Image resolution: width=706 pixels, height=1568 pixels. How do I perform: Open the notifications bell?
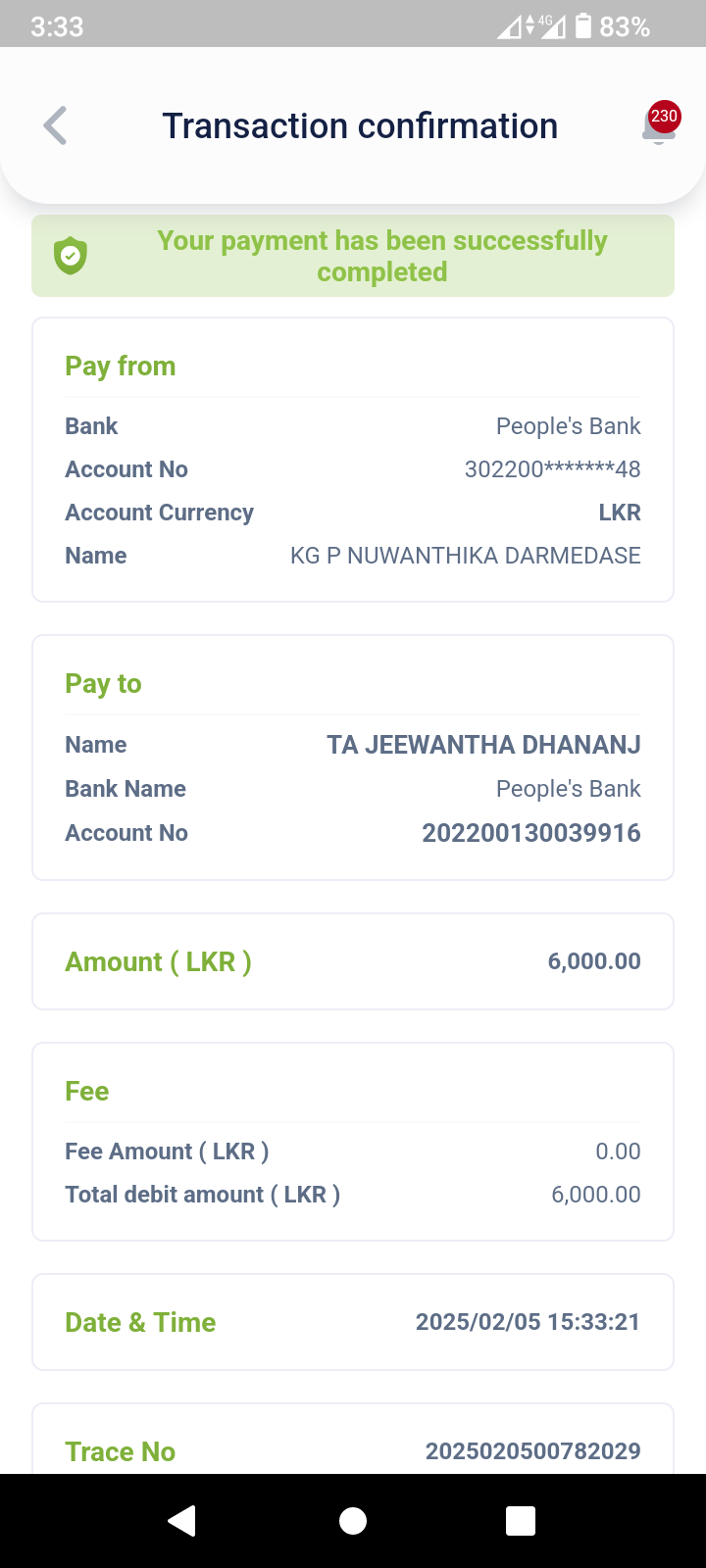[659, 127]
